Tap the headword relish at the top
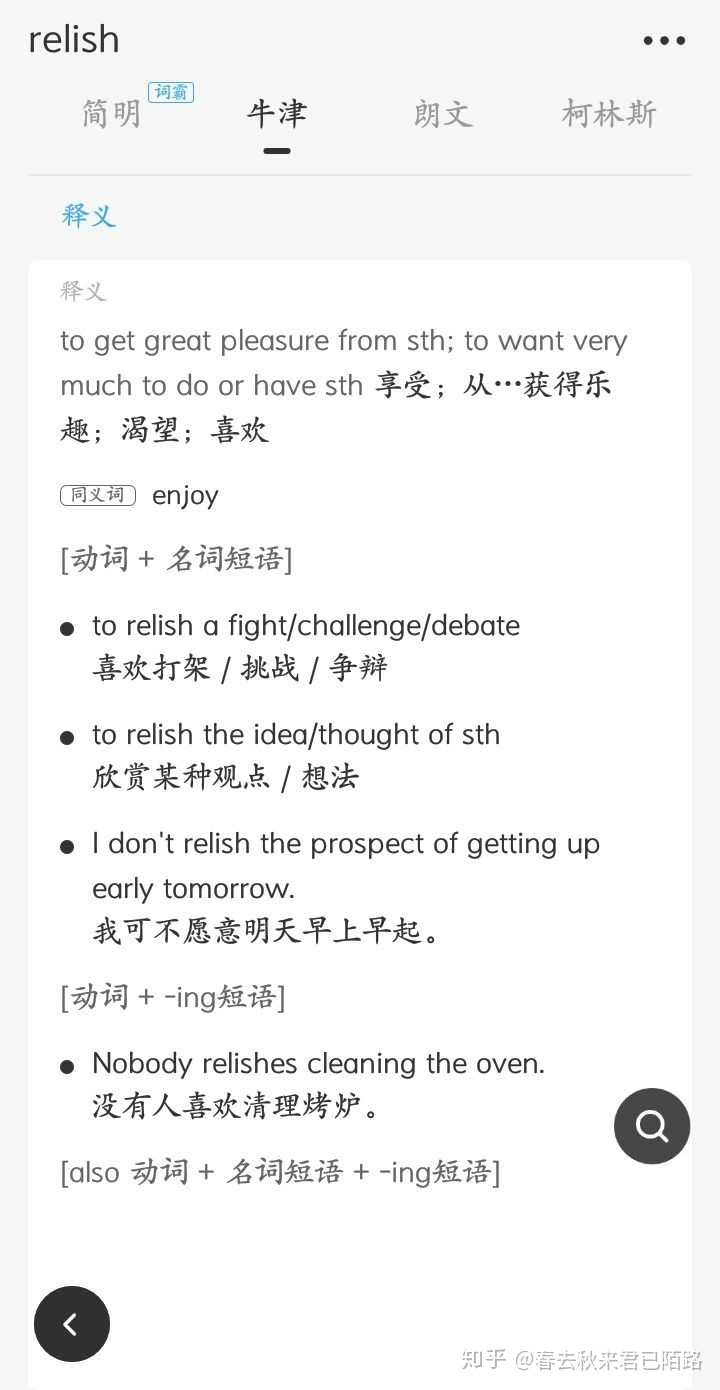720x1390 pixels. click(x=74, y=39)
